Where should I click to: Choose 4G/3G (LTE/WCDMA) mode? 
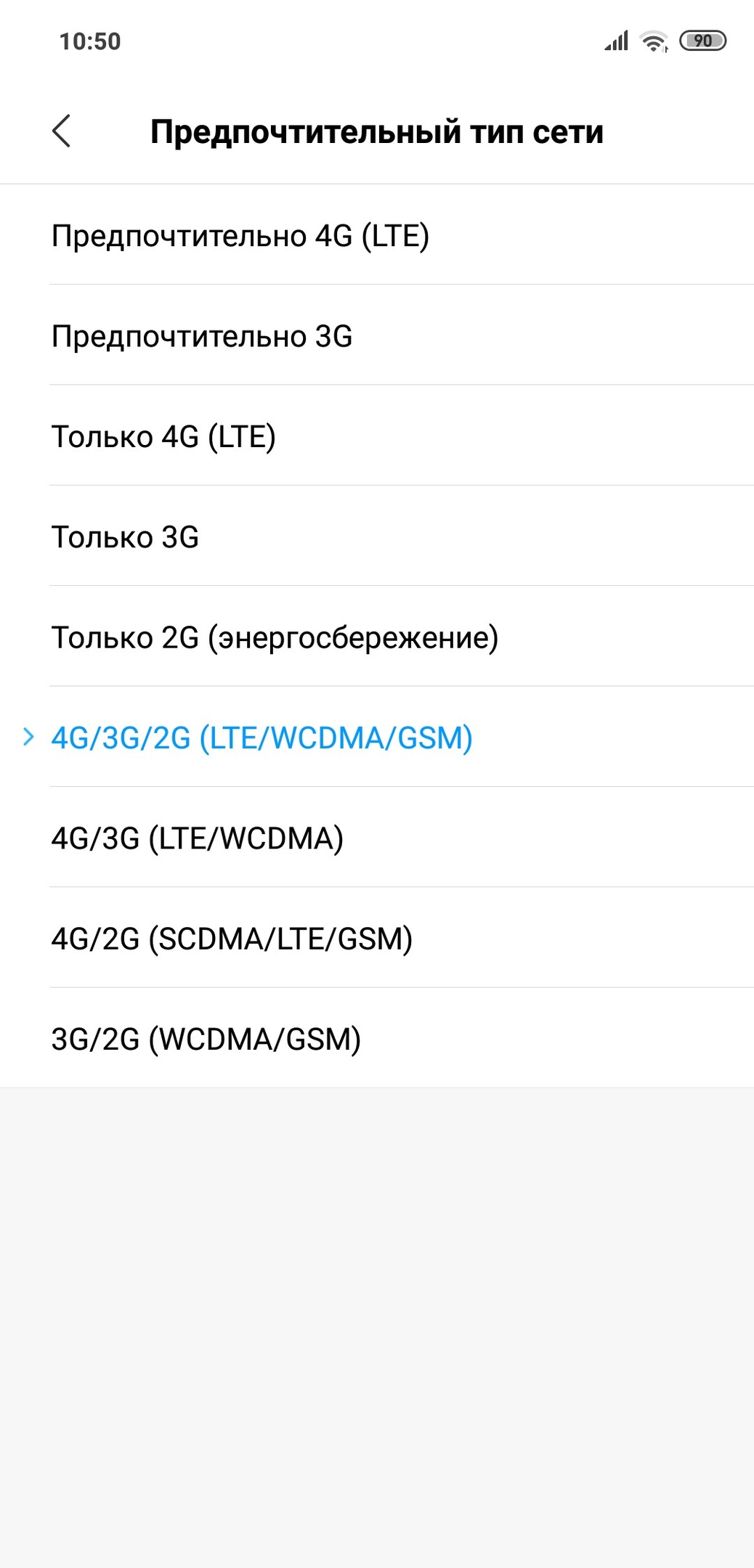(x=377, y=837)
